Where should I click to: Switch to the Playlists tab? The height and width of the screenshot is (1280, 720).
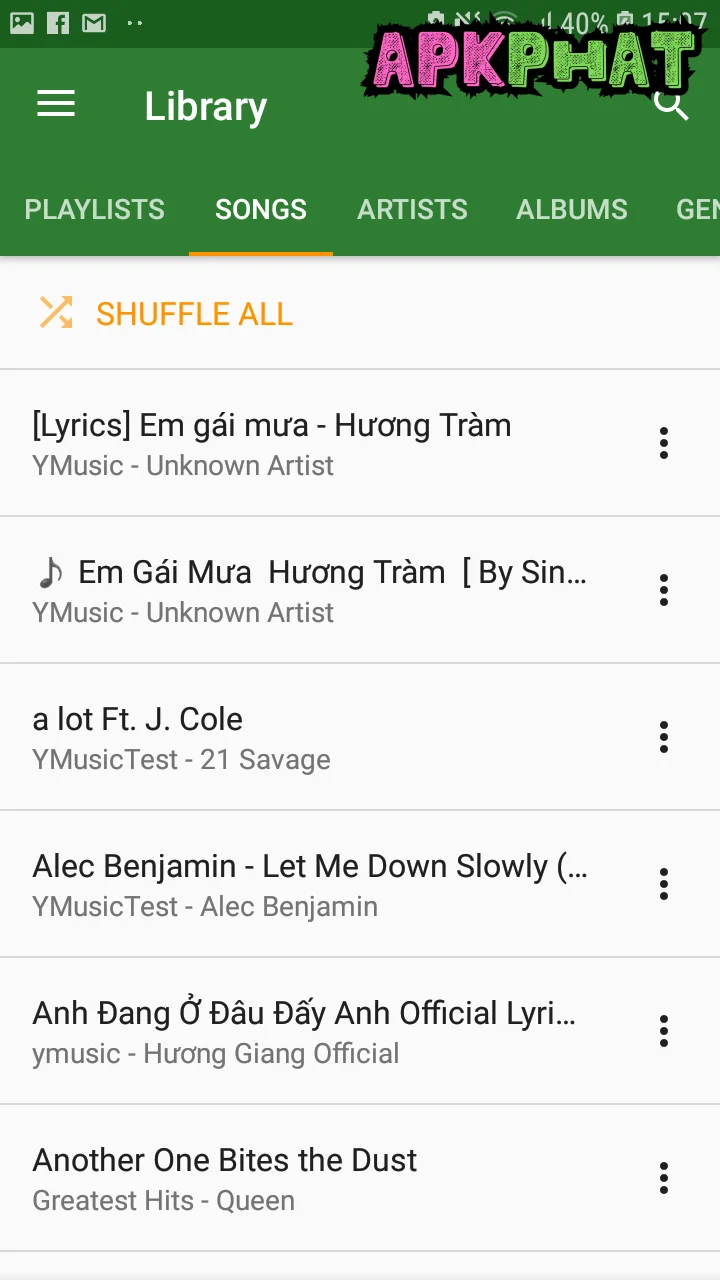[x=94, y=209]
